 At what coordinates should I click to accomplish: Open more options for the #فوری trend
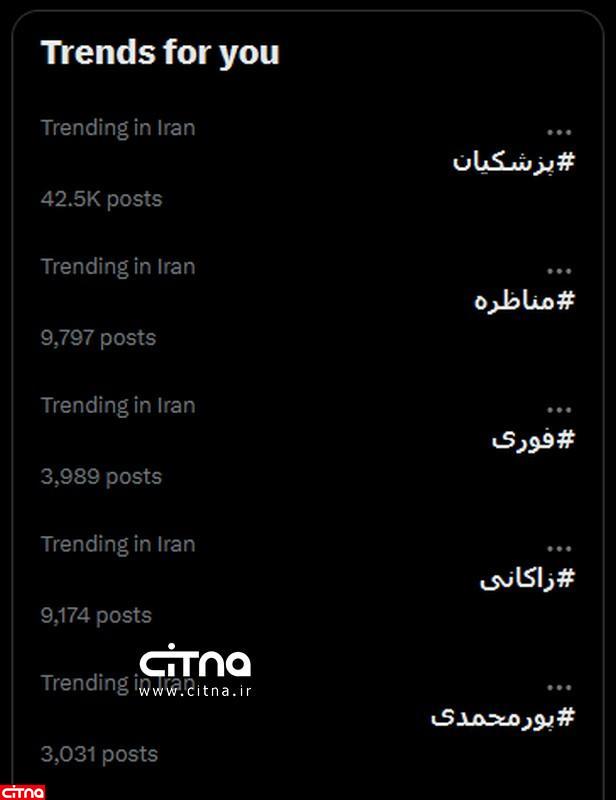(x=560, y=410)
